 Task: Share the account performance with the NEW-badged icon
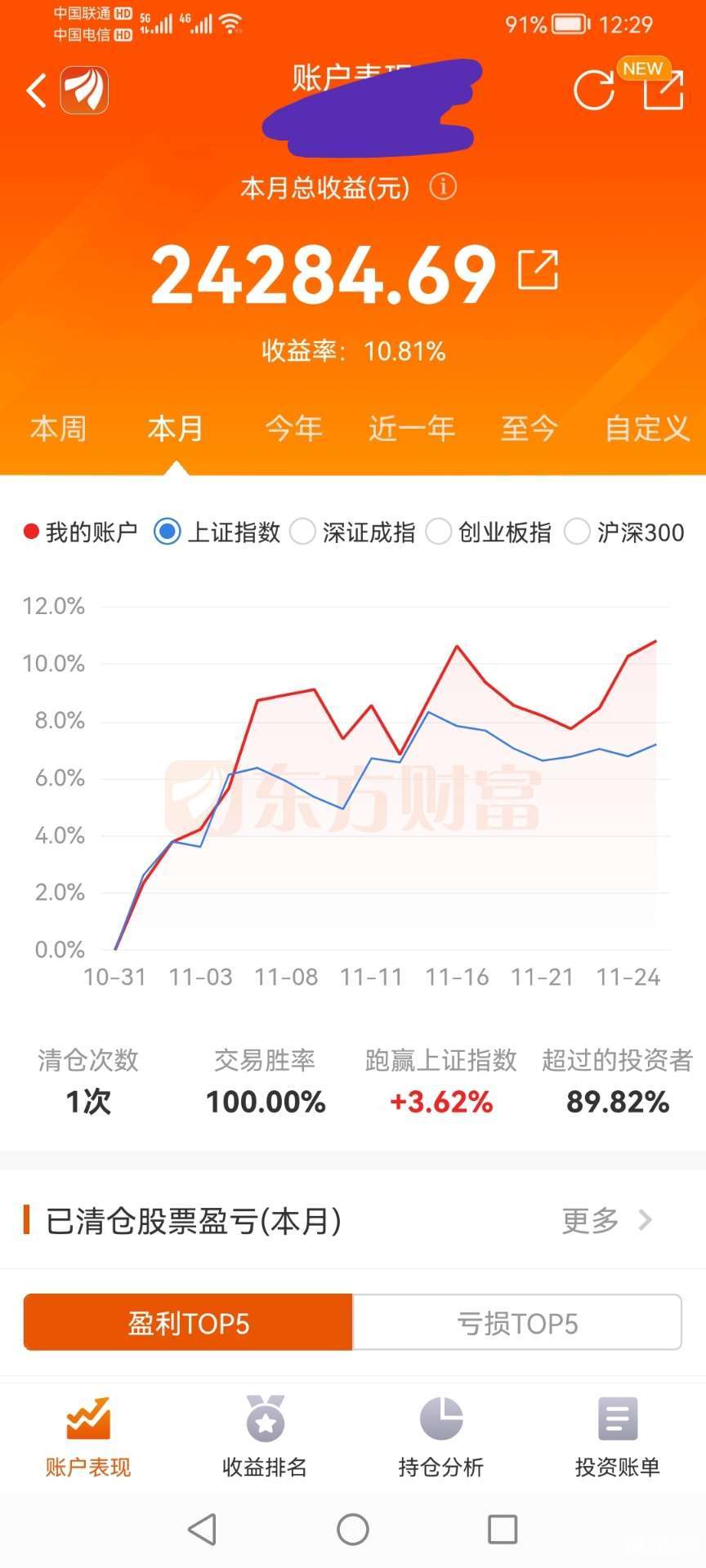coord(663,90)
